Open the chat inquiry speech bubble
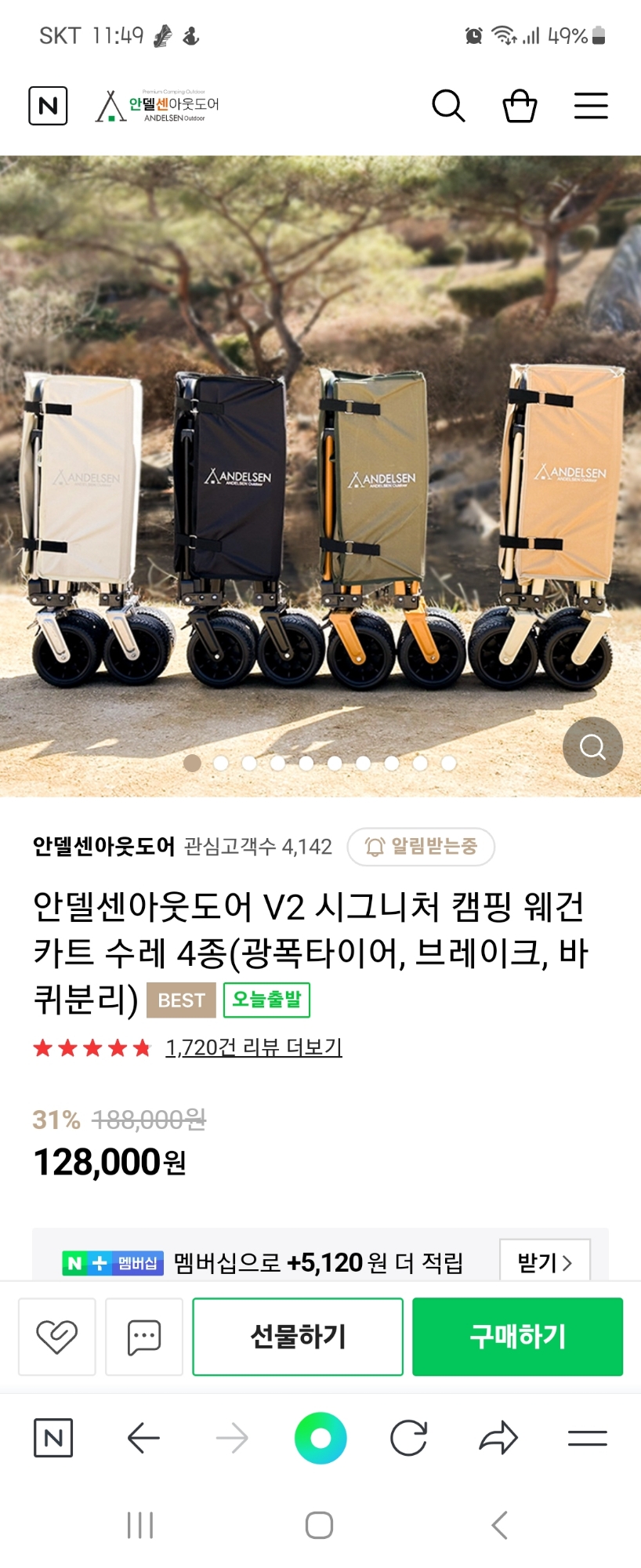Viewport: 641px width, 1568px height. tap(144, 1337)
